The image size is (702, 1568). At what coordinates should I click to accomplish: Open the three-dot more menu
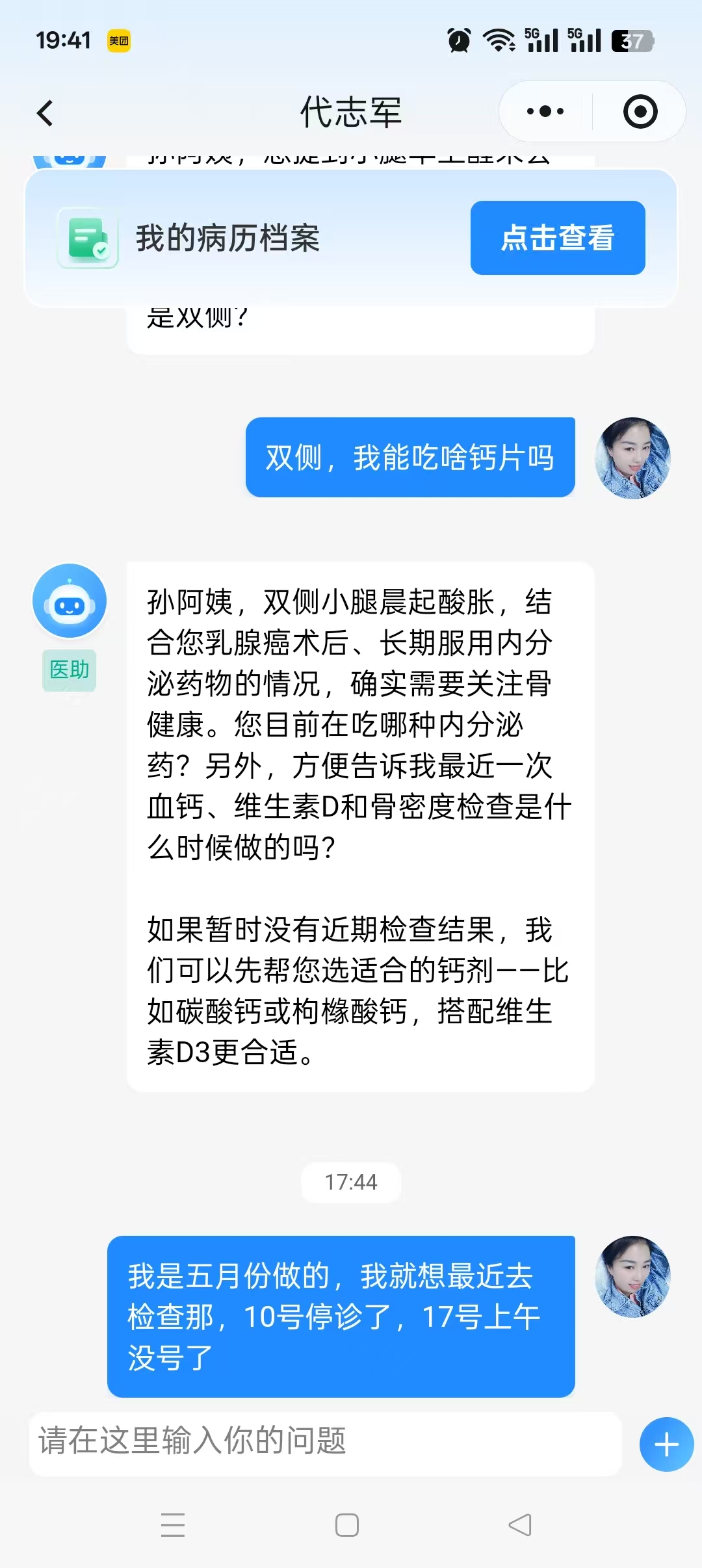(x=545, y=112)
